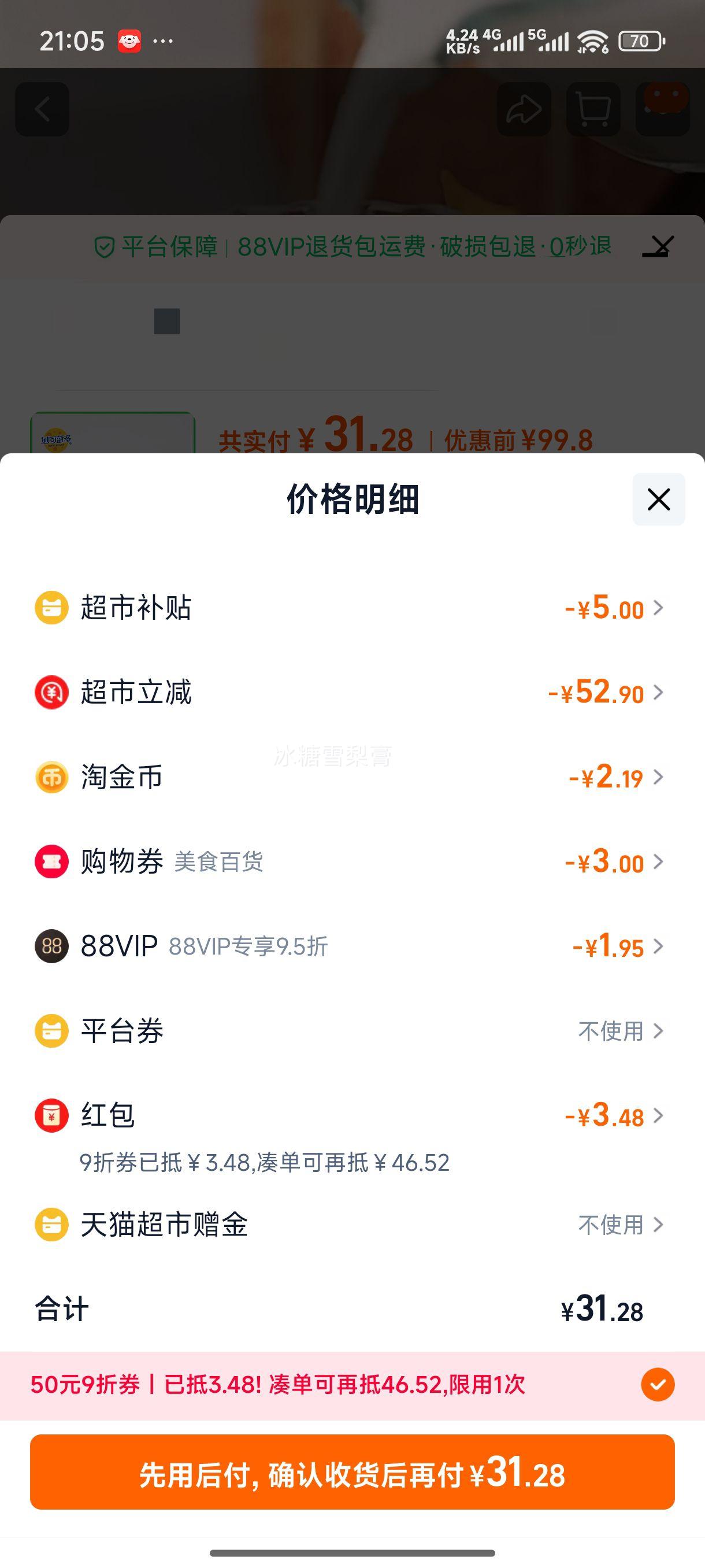Uncheck the 50元9折券 coupon checkbox
The width and height of the screenshot is (705, 1568).
coord(658,1385)
